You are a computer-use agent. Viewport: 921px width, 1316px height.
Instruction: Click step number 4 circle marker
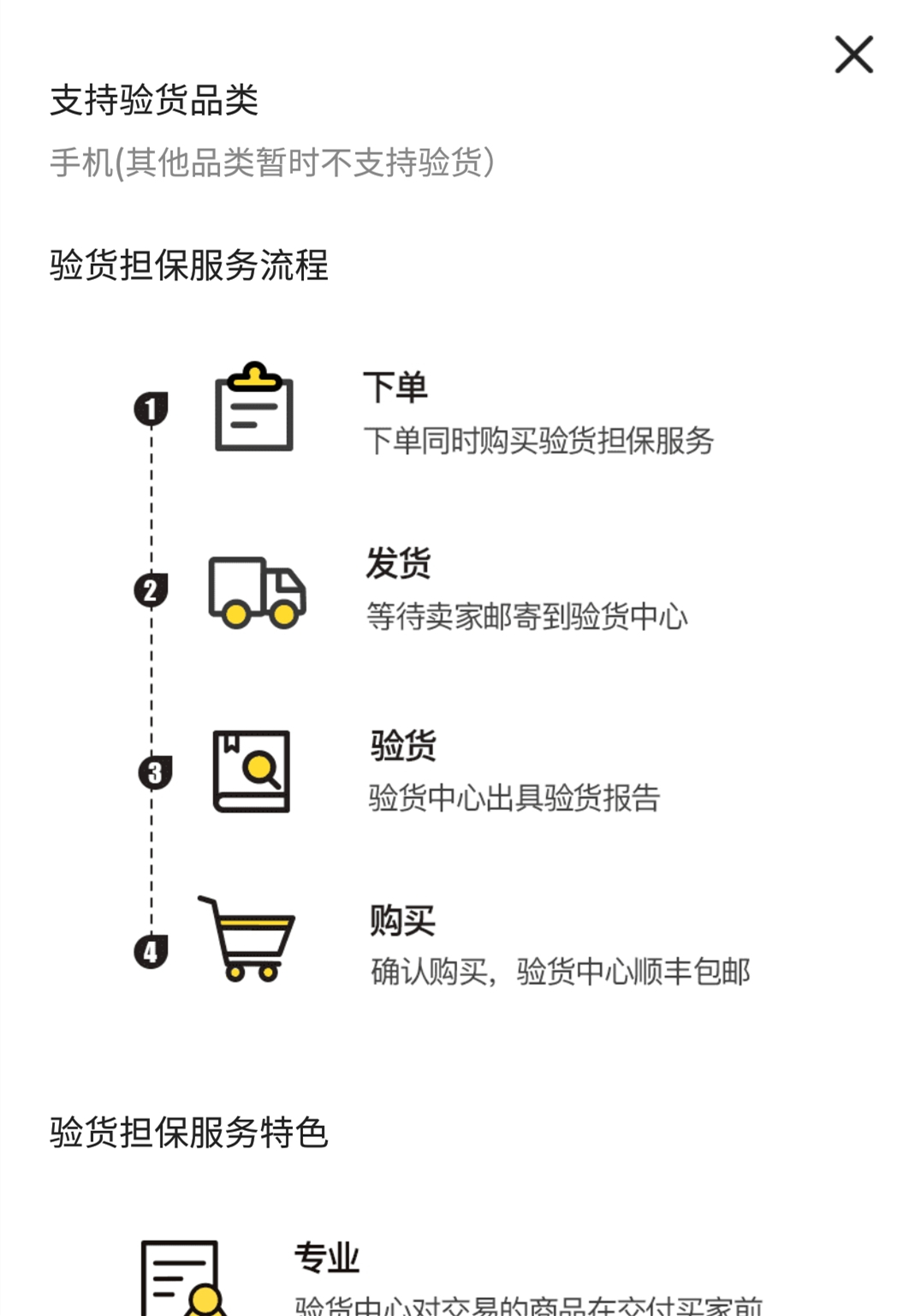(x=152, y=950)
